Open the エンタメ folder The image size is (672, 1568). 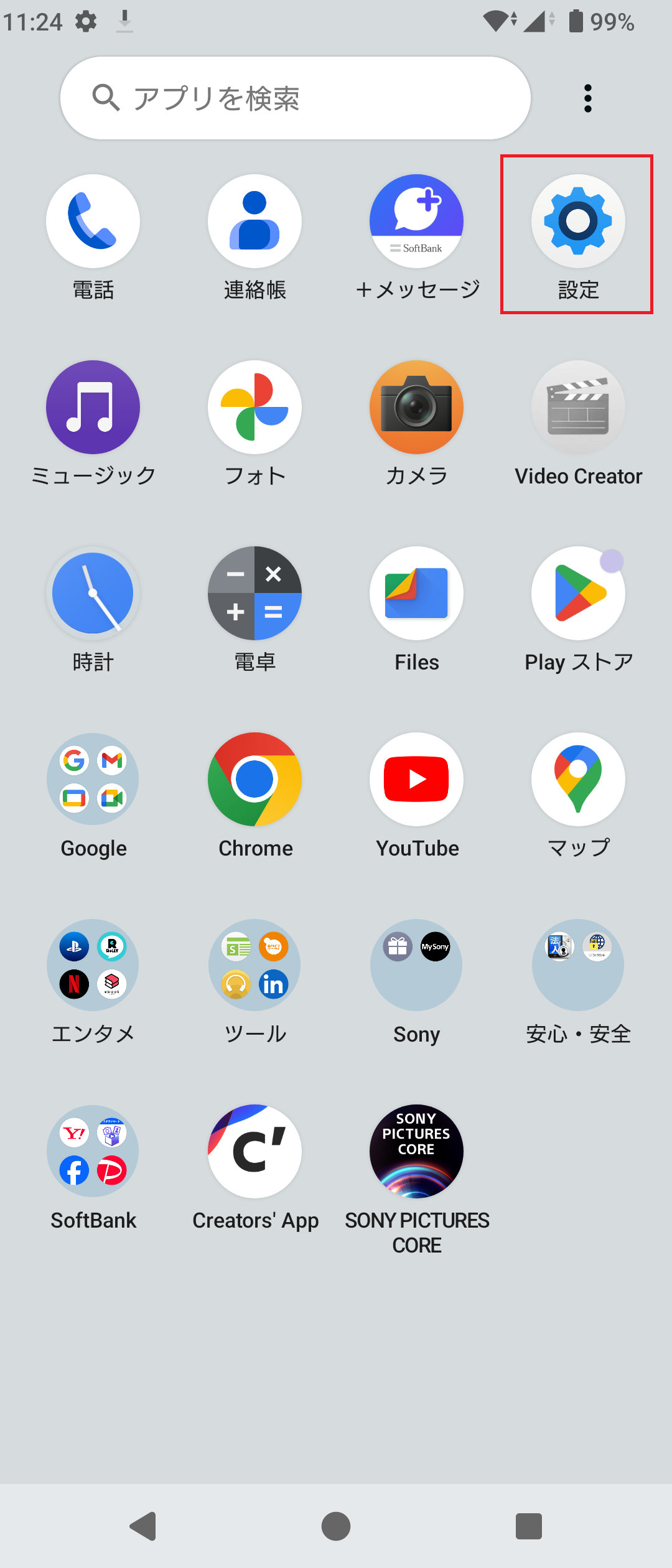[93, 965]
